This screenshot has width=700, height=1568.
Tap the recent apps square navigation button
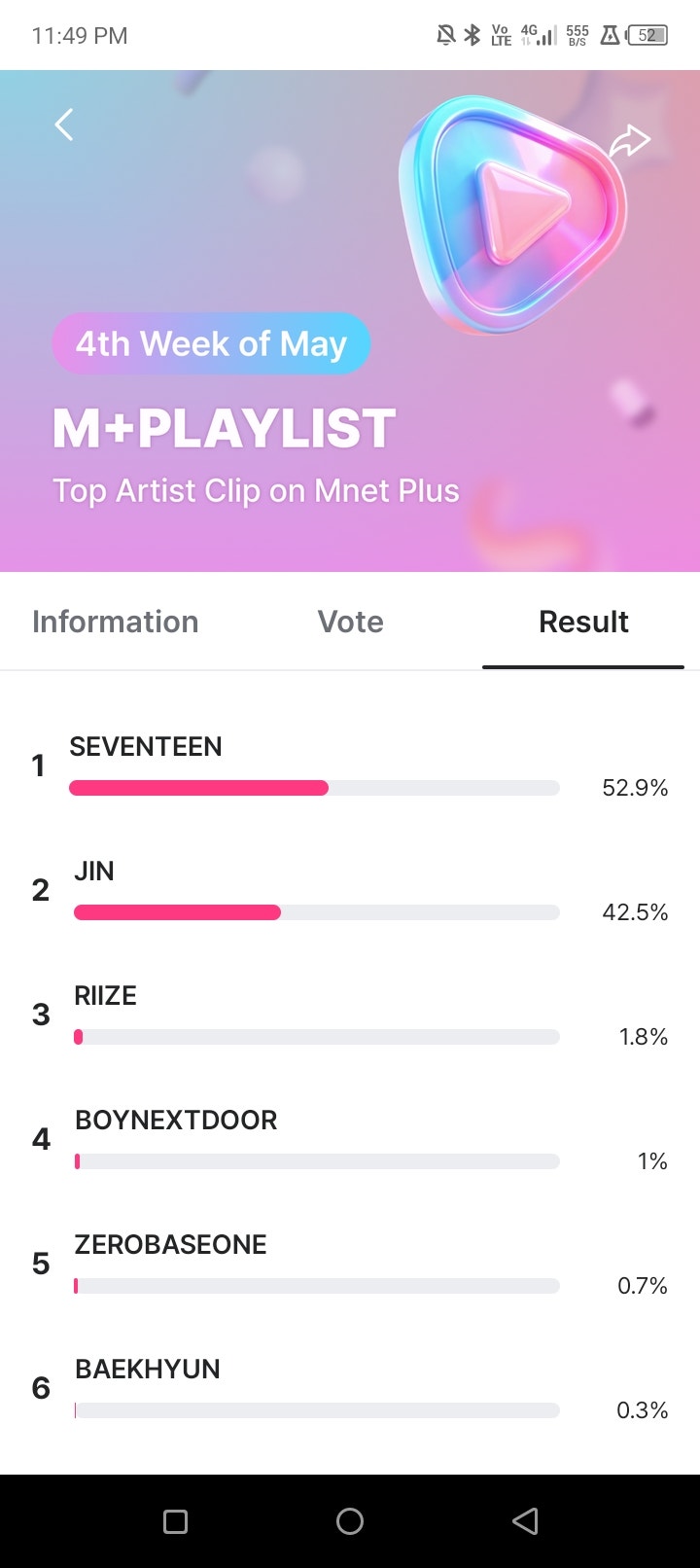click(x=175, y=1520)
